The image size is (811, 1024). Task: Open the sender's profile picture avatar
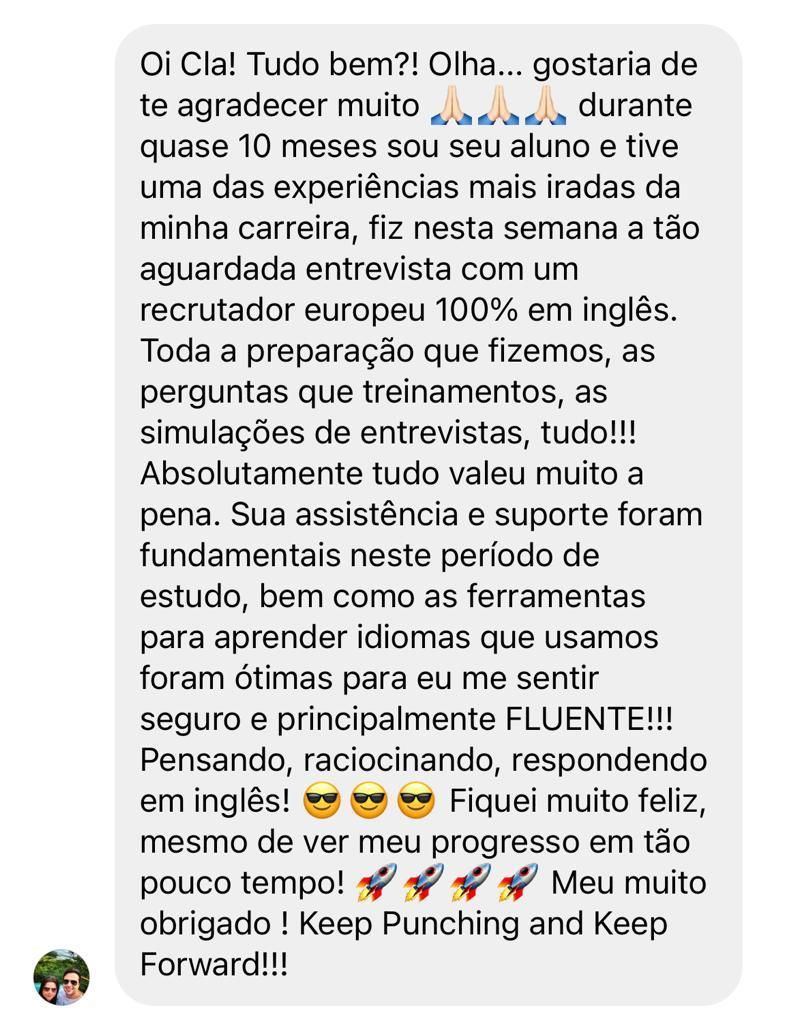tap(61, 977)
